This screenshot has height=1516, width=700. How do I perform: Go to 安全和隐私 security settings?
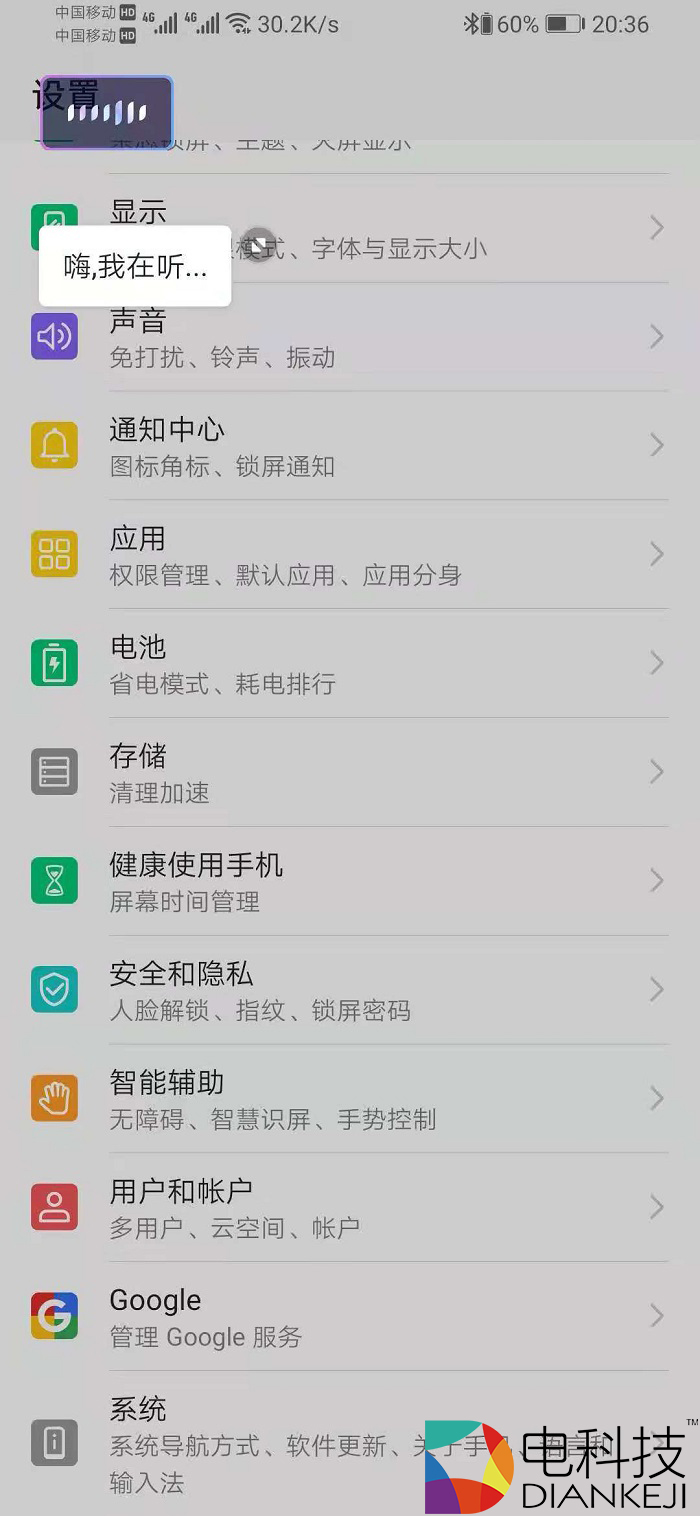(380, 991)
